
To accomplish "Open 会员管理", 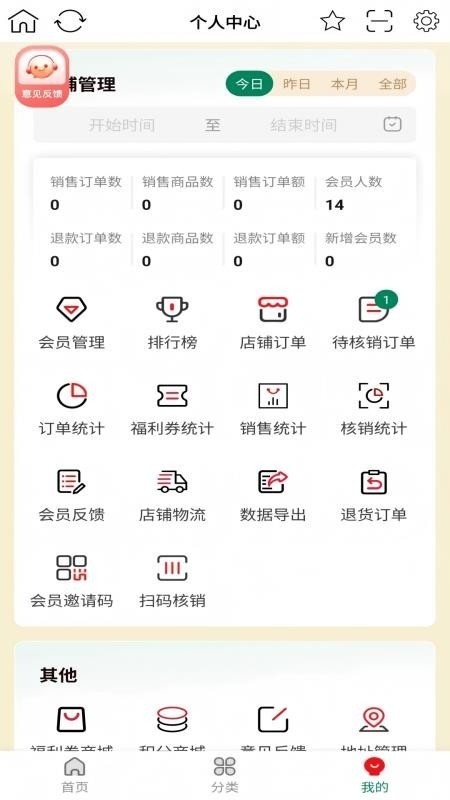I will 71,323.
